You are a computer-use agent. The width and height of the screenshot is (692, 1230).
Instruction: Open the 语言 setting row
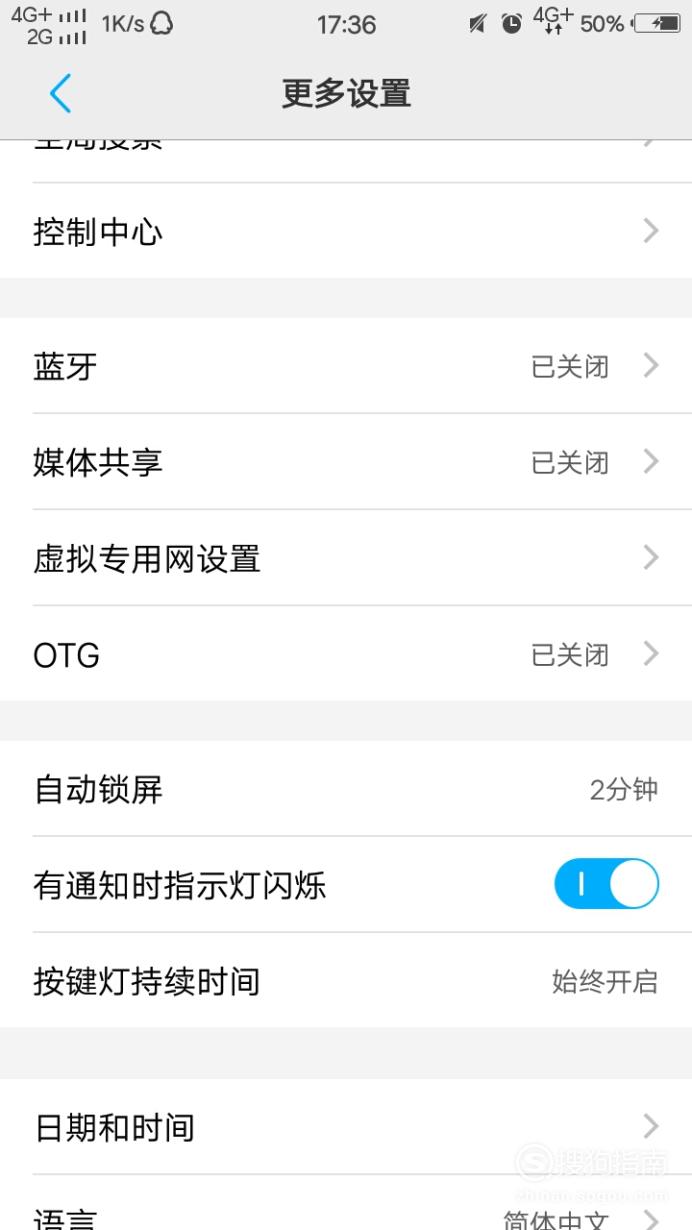pyautogui.click(x=346, y=1203)
